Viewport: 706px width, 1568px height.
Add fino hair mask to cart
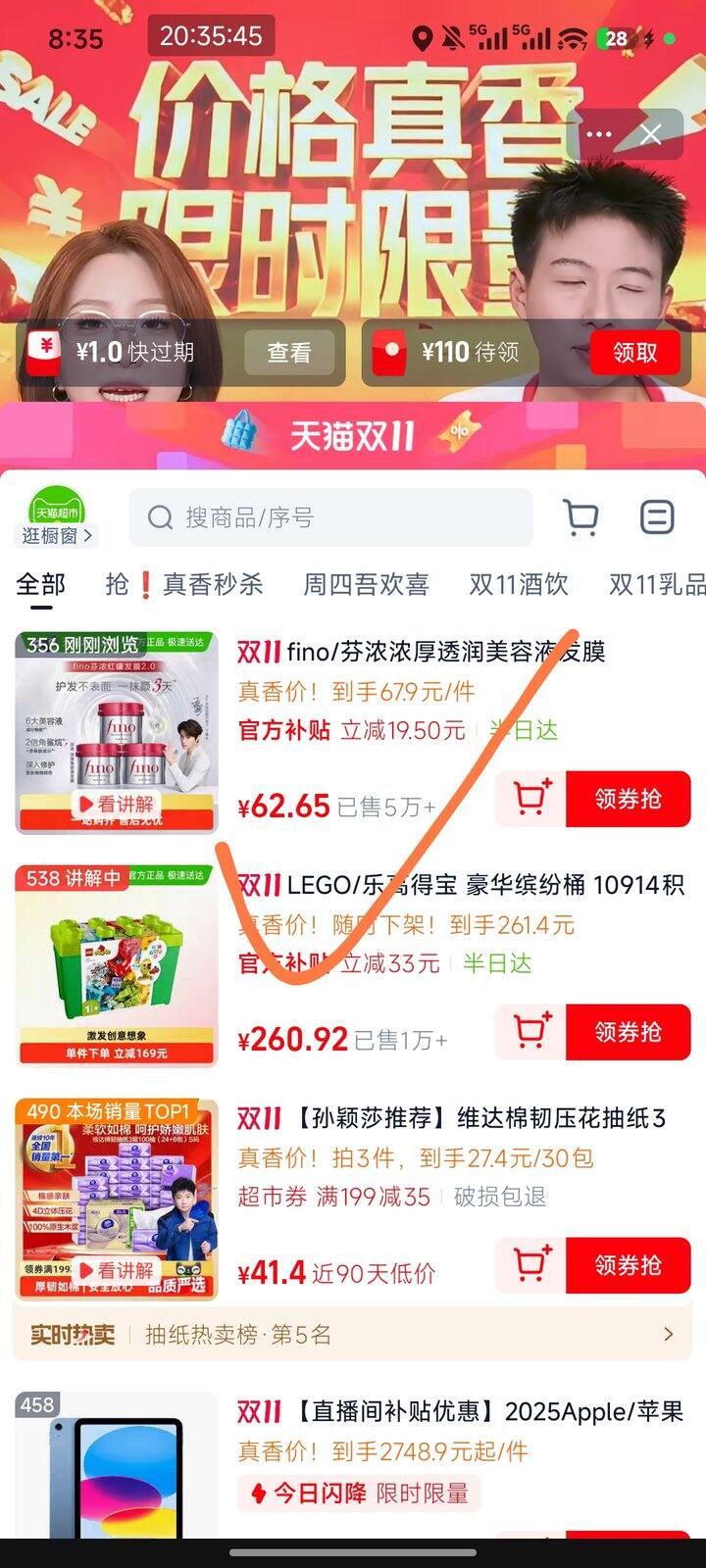click(530, 799)
